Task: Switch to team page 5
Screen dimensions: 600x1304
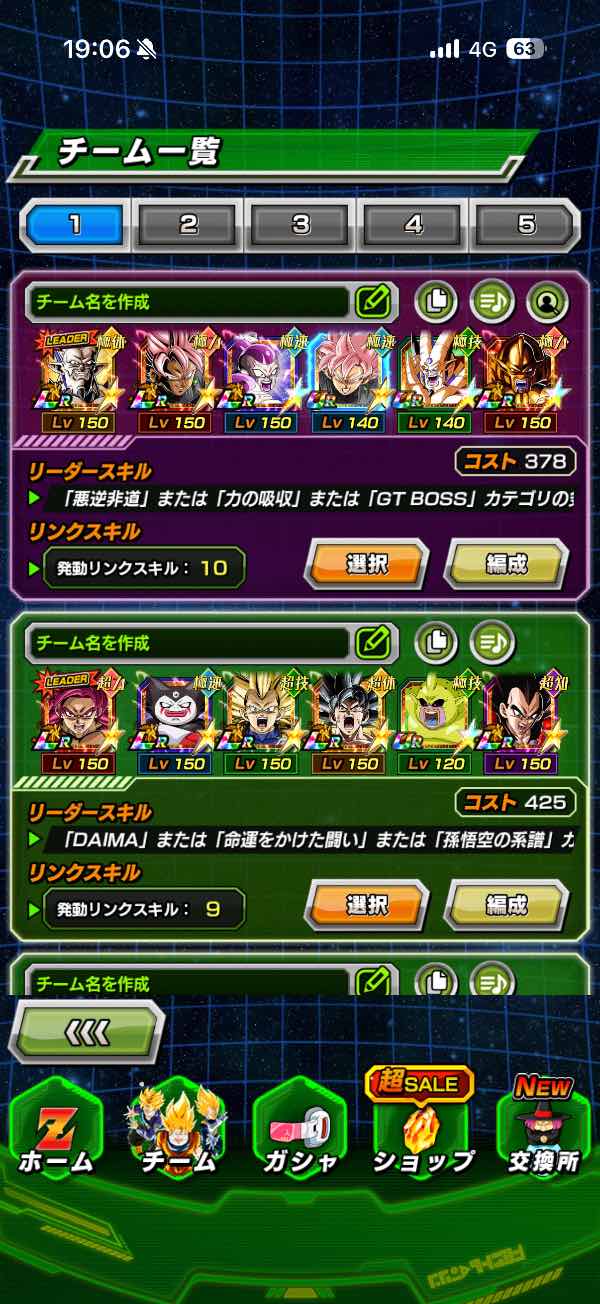Action: click(x=526, y=224)
